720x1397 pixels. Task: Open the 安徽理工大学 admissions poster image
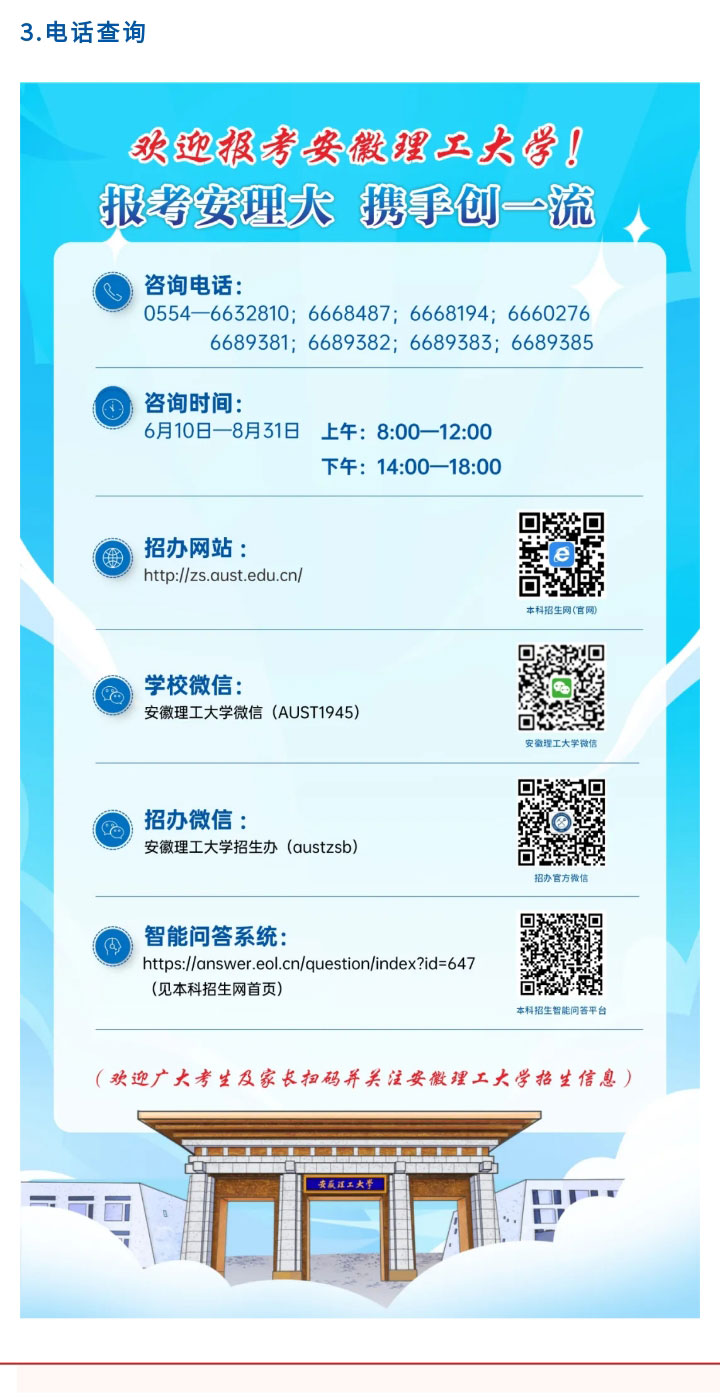(x=360, y=700)
